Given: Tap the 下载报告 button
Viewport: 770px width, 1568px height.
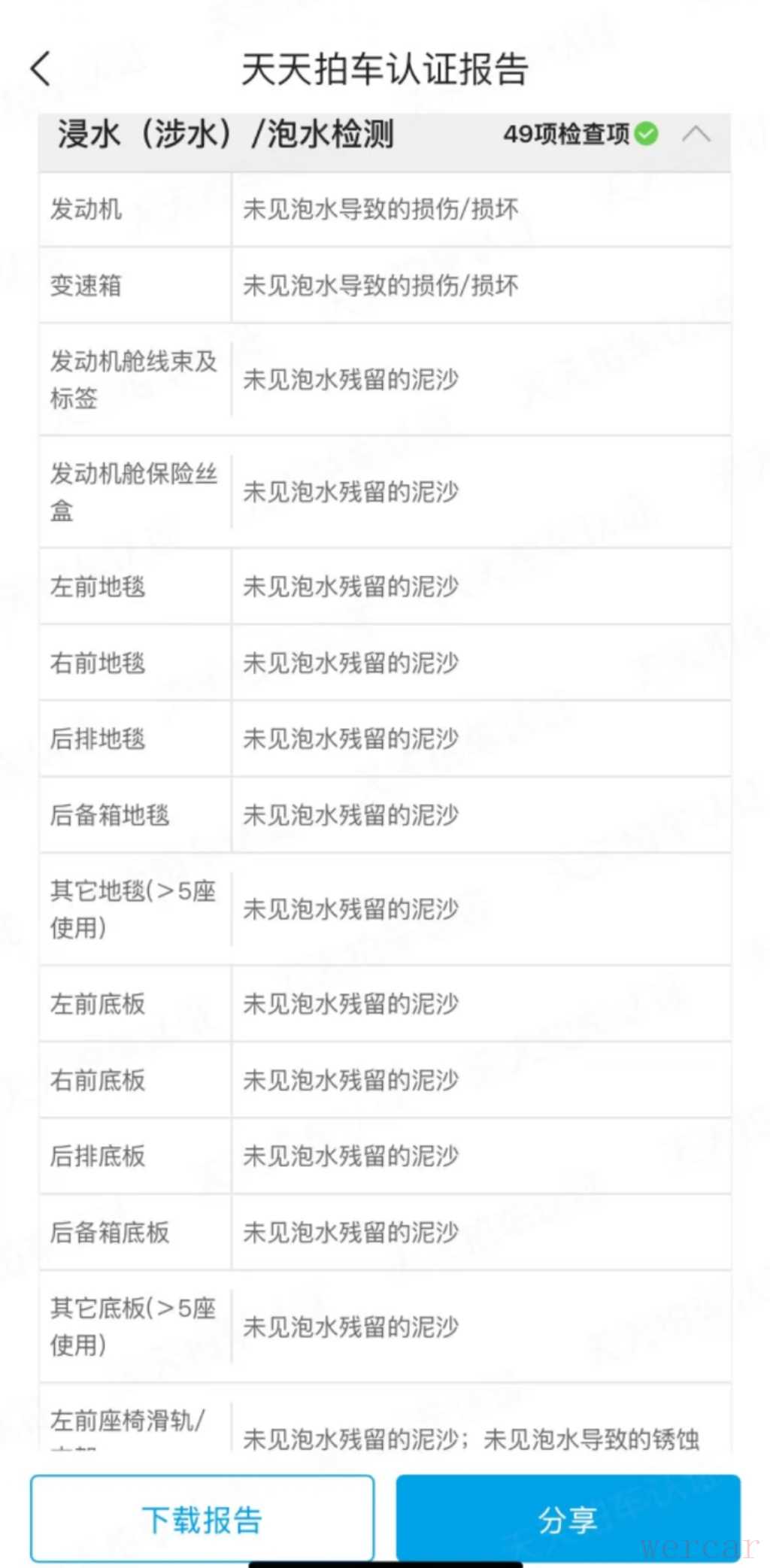Looking at the screenshot, I should 202,1518.
